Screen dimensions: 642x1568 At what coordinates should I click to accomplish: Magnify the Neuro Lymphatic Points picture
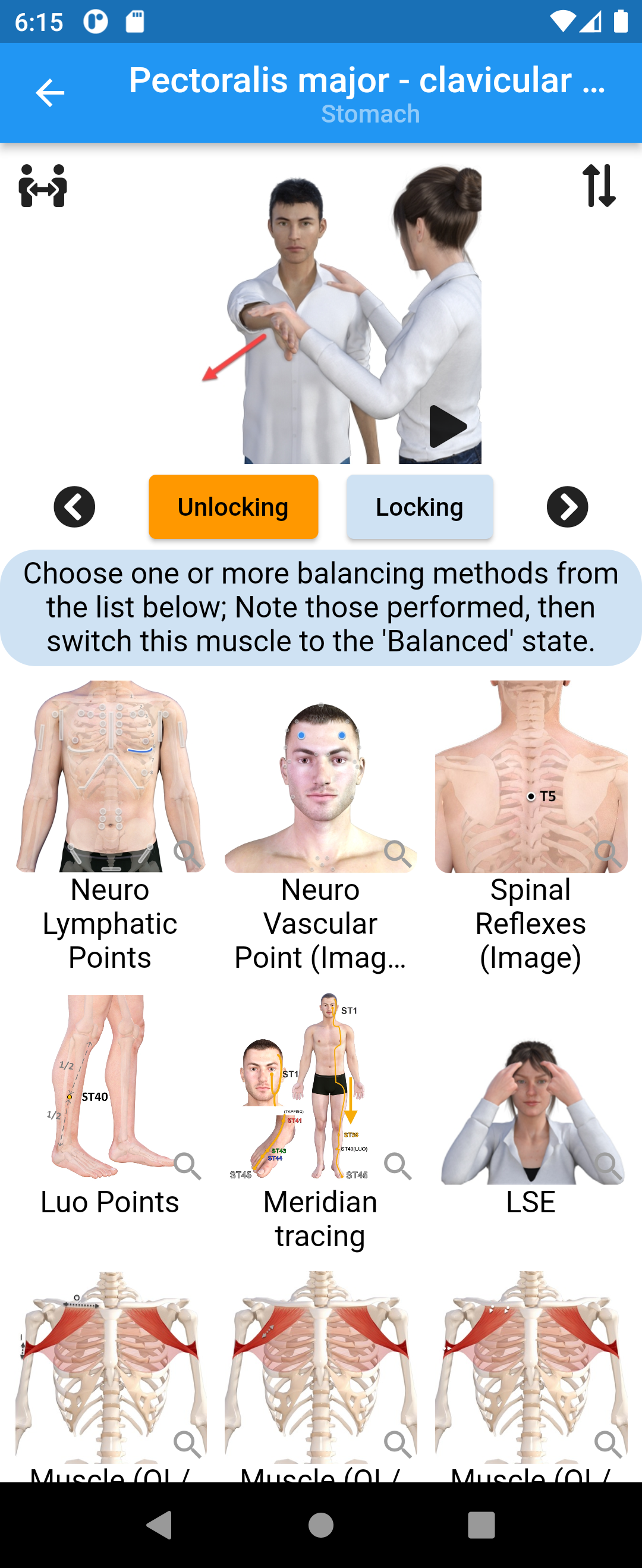pos(187,854)
